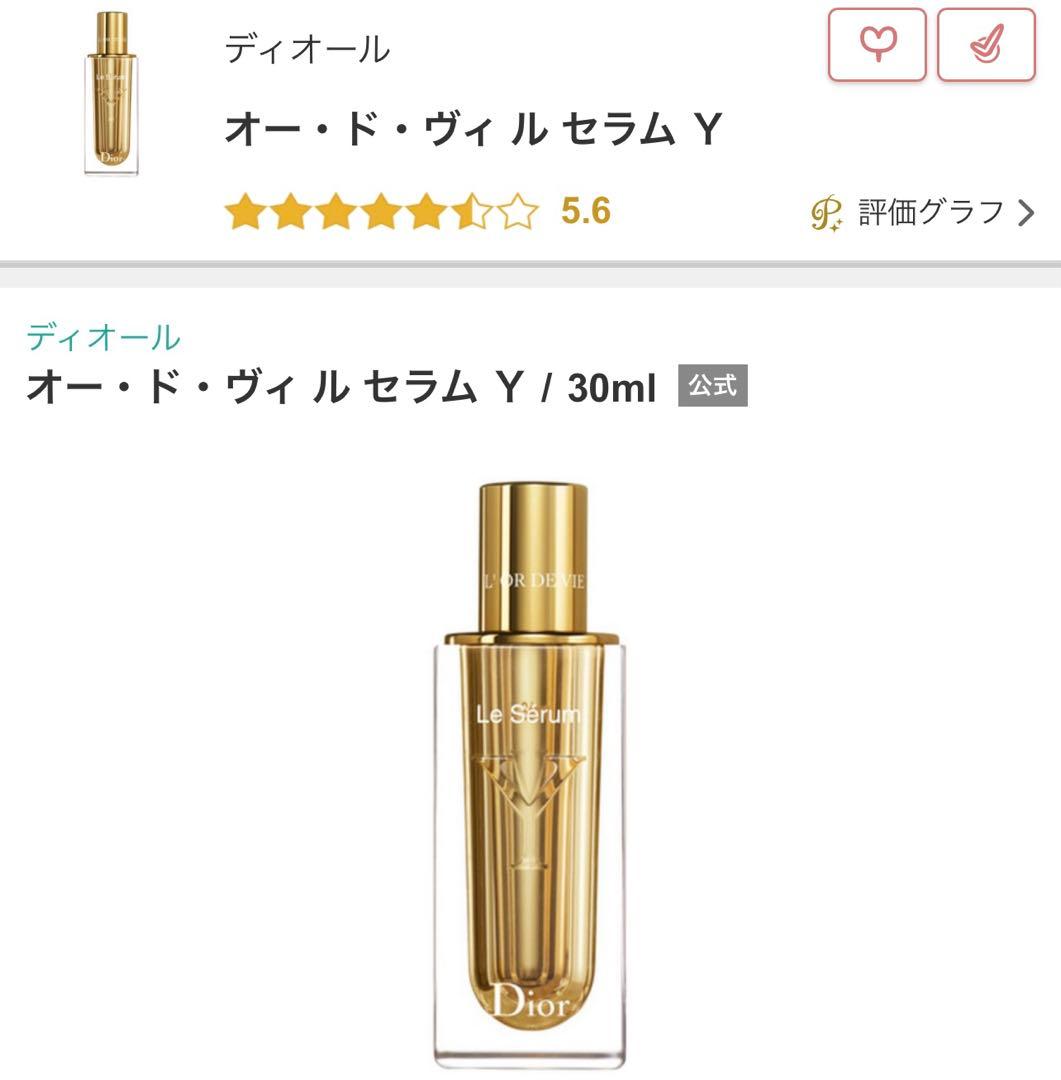This screenshot has height=1080, width=1061.
Task: Open the small product thumbnail
Action: 111,94
